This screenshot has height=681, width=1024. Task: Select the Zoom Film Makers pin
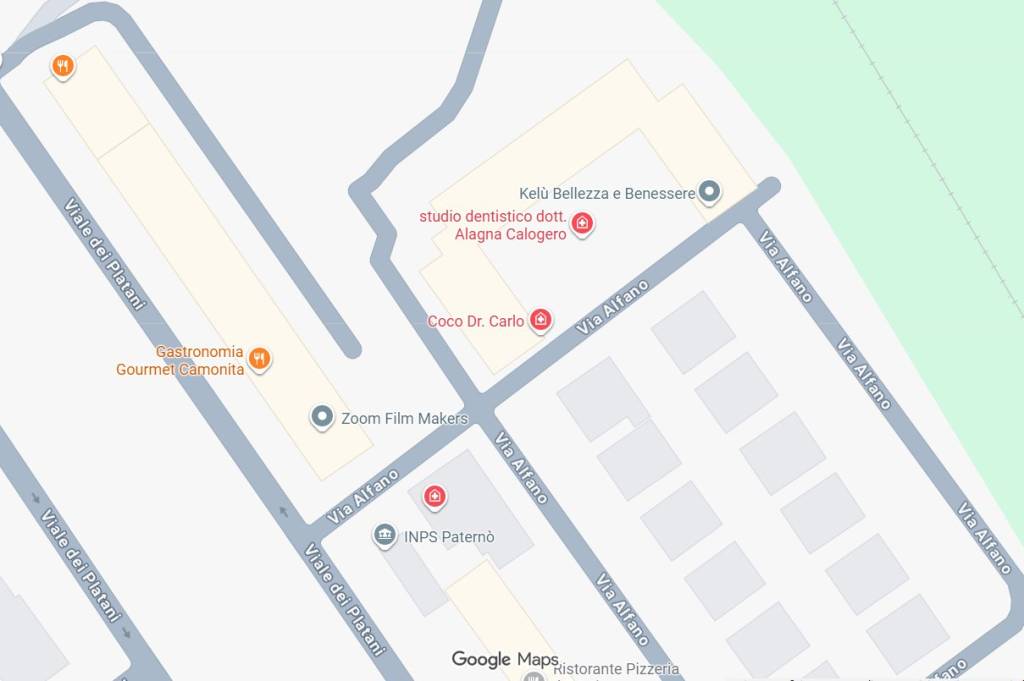tap(322, 417)
